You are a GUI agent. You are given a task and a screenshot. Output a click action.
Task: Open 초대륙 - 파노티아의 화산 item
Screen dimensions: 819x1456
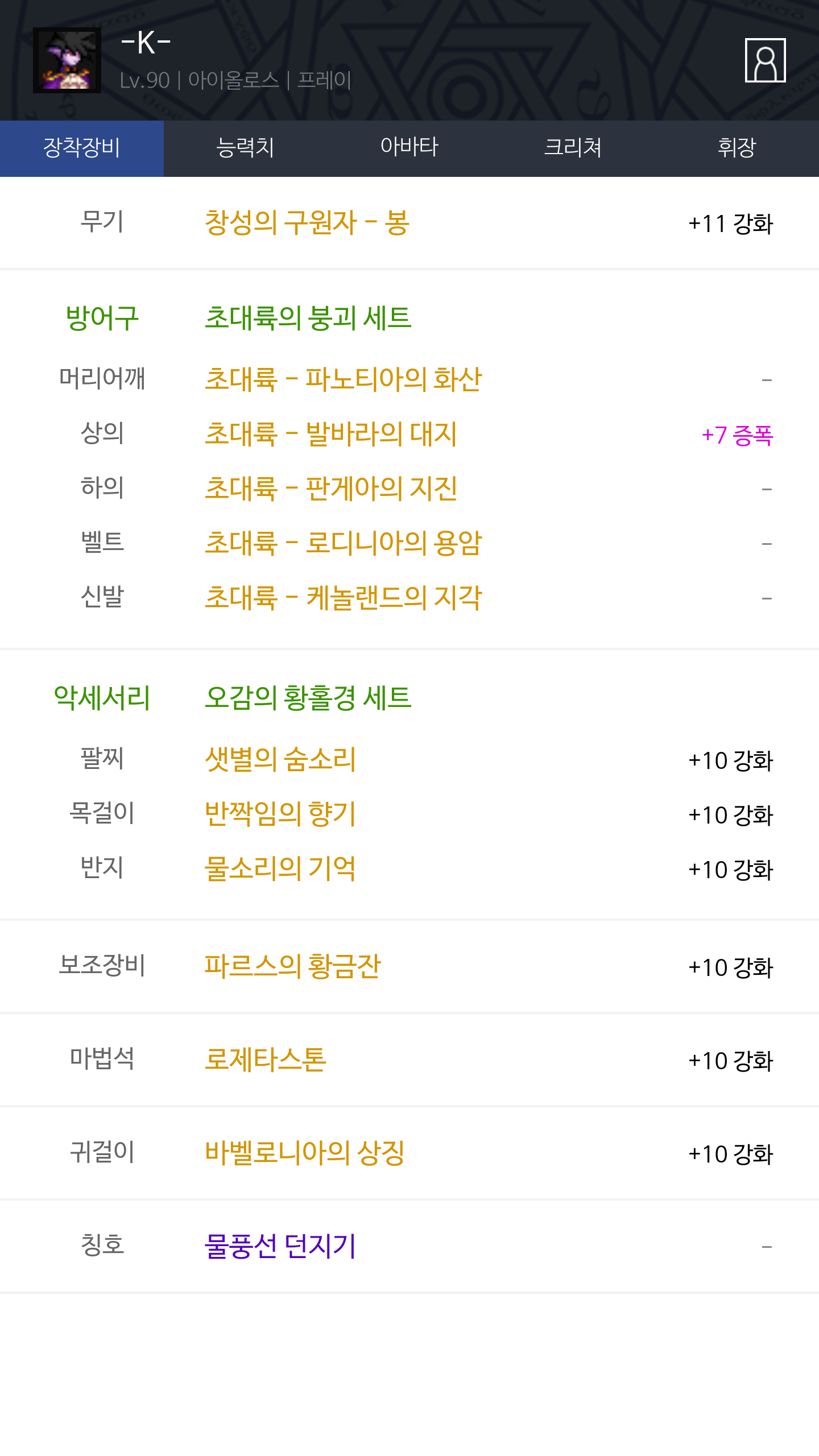(x=343, y=379)
